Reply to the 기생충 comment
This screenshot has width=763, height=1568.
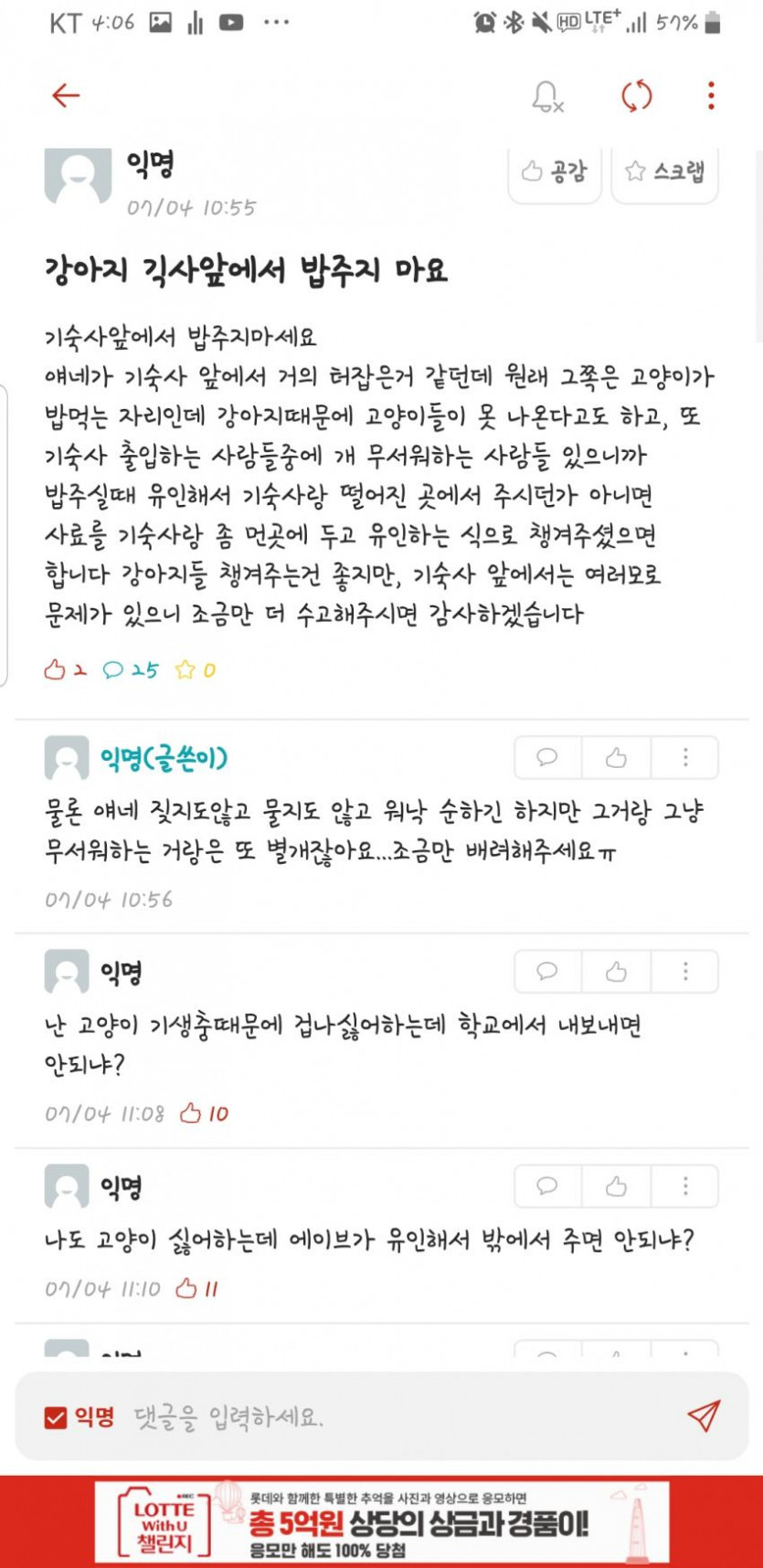547,971
